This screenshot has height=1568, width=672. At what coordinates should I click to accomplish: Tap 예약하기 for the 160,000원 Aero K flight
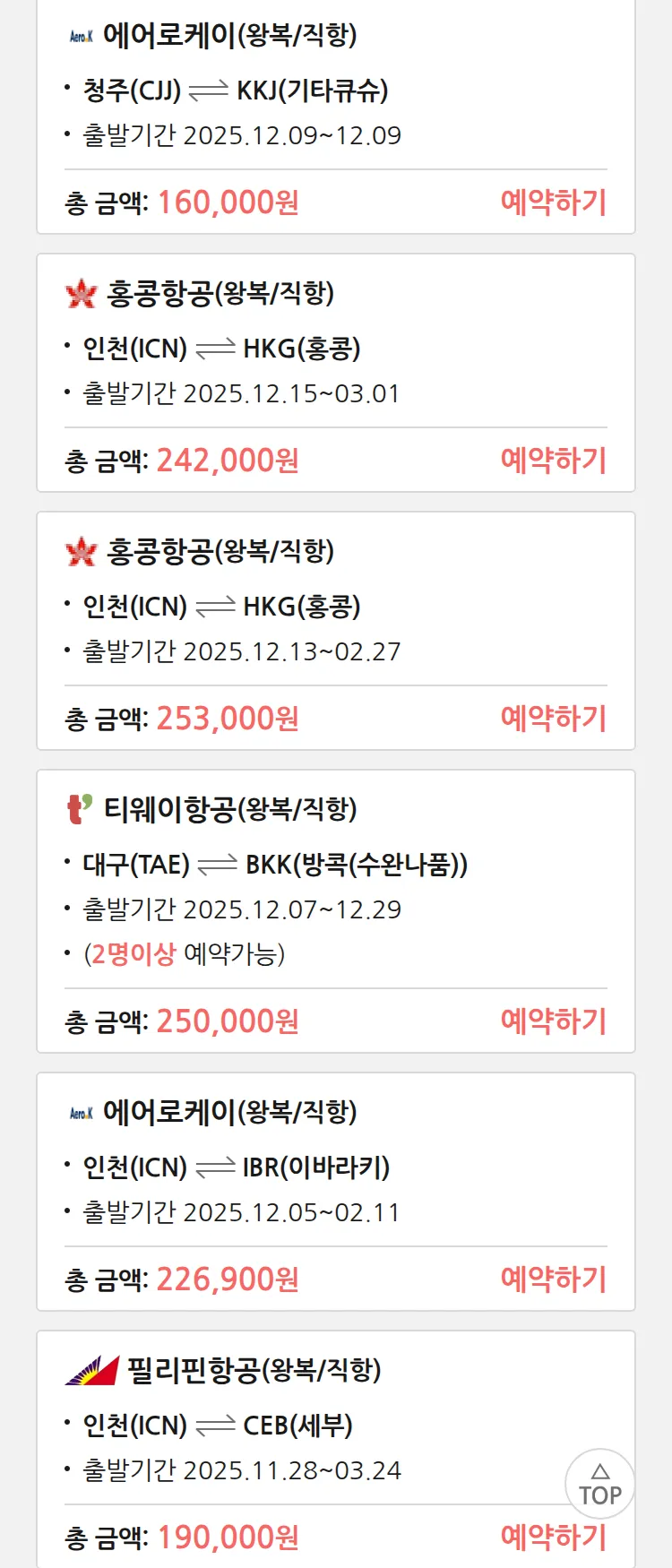pos(553,202)
